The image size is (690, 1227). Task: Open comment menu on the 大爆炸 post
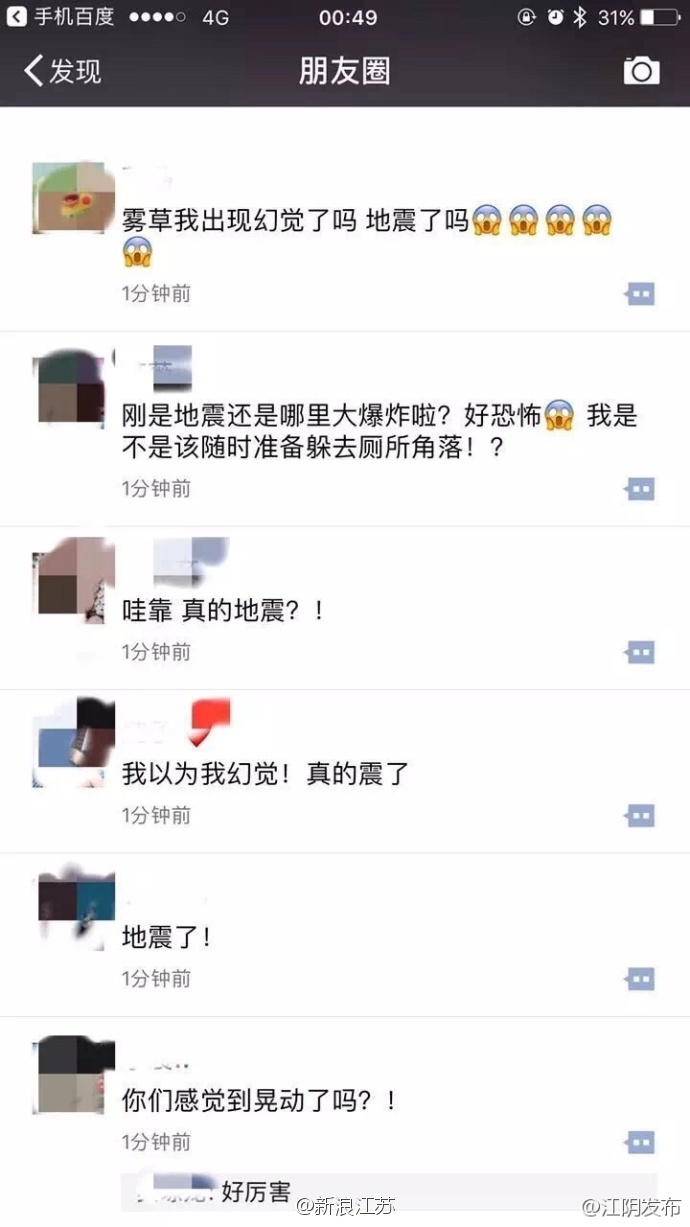640,489
